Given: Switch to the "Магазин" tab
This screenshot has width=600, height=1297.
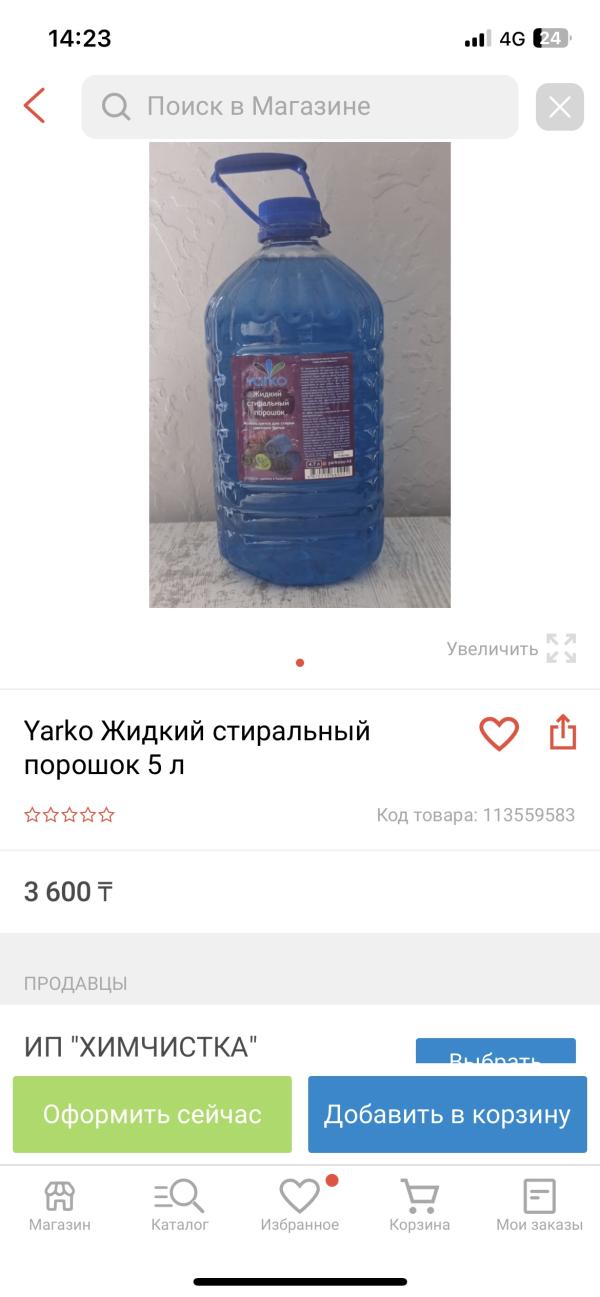Looking at the screenshot, I should (x=60, y=1205).
